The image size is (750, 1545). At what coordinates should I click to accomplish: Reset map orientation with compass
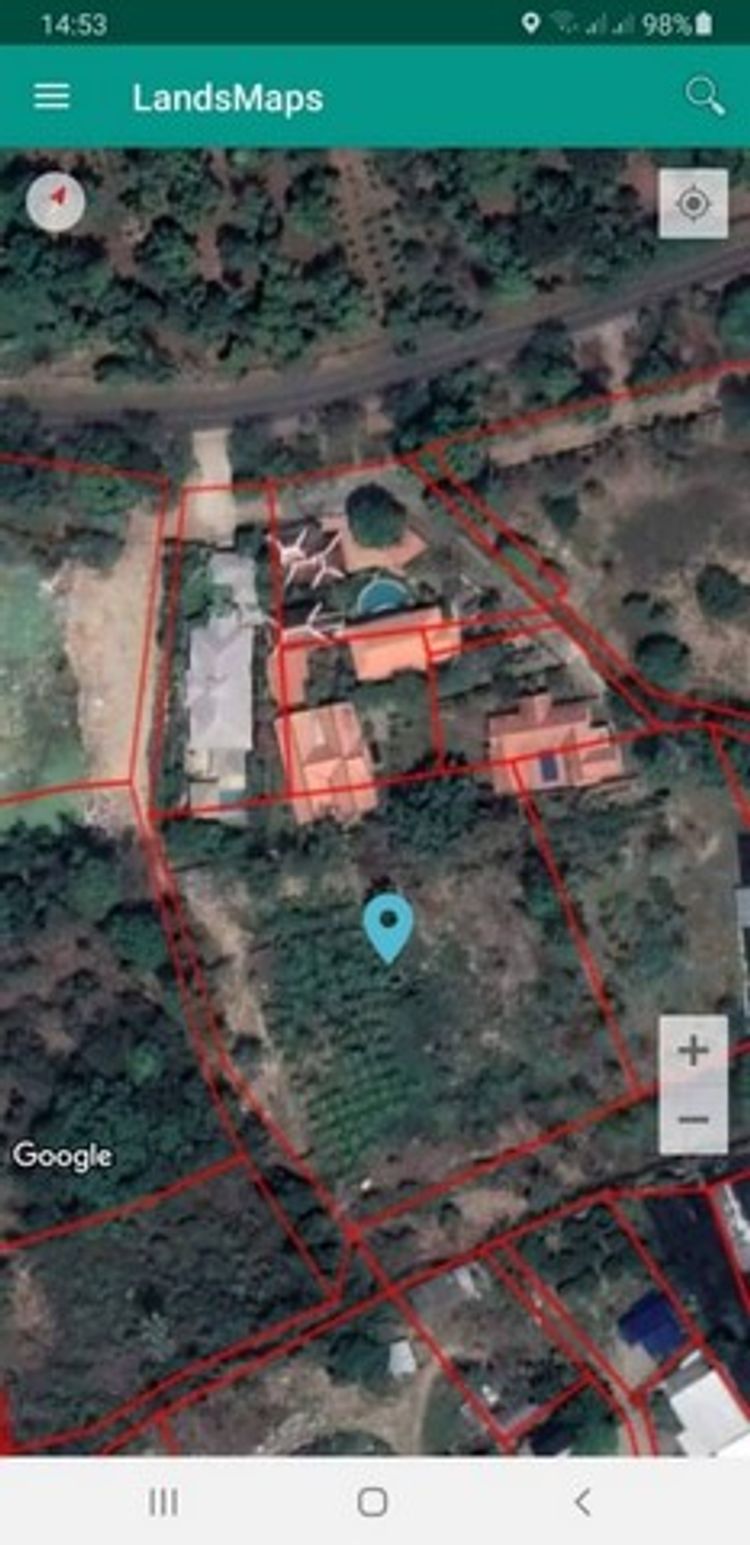[56, 201]
